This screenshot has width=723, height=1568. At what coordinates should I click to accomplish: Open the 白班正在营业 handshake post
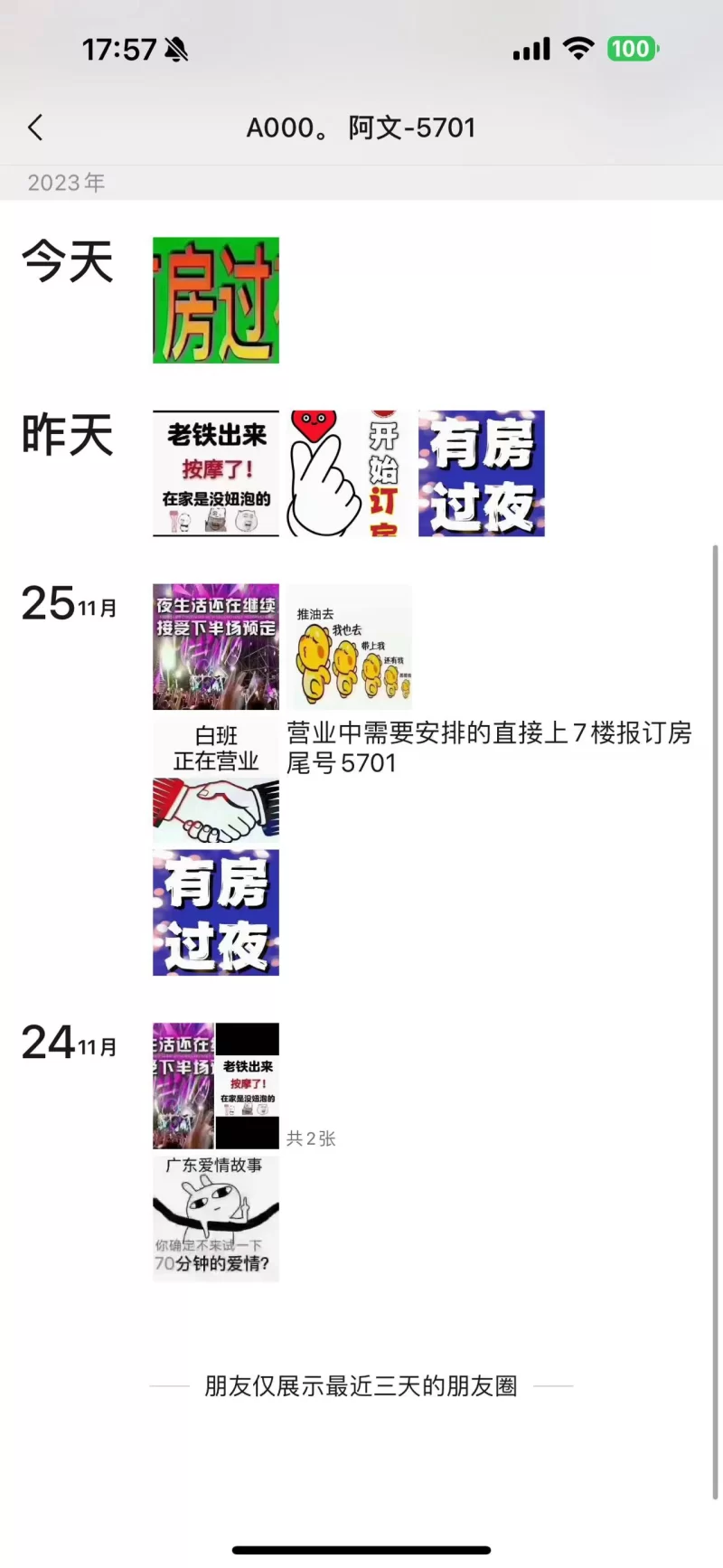pyautogui.click(x=216, y=782)
